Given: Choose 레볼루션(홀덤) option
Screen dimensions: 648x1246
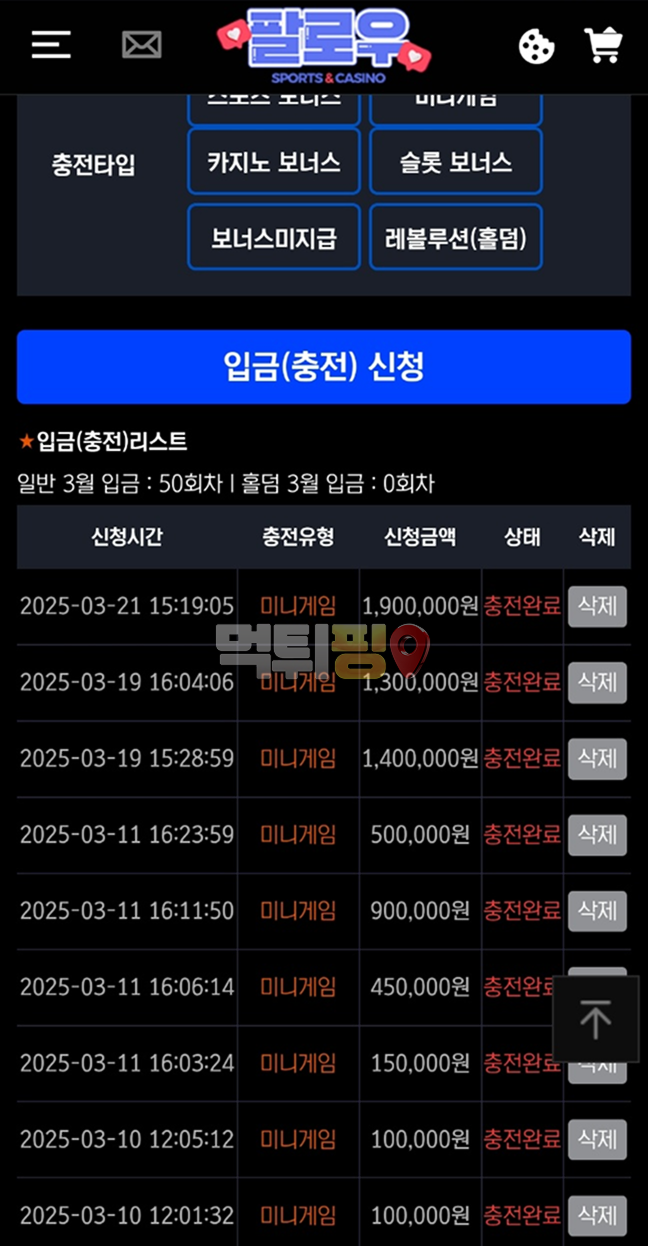Looking at the screenshot, I should coord(455,238).
